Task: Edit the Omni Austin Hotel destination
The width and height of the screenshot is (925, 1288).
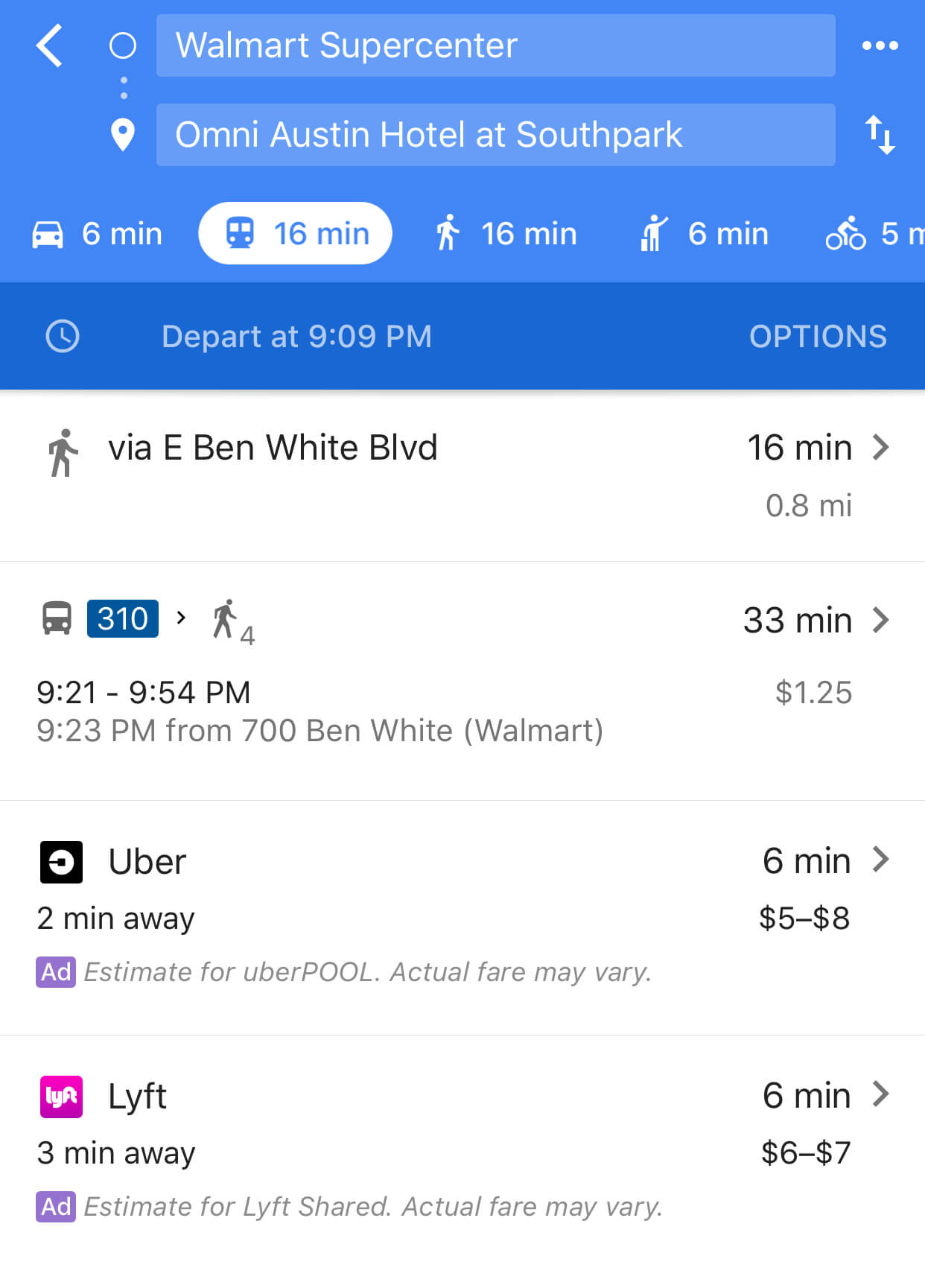Action: pos(495,135)
